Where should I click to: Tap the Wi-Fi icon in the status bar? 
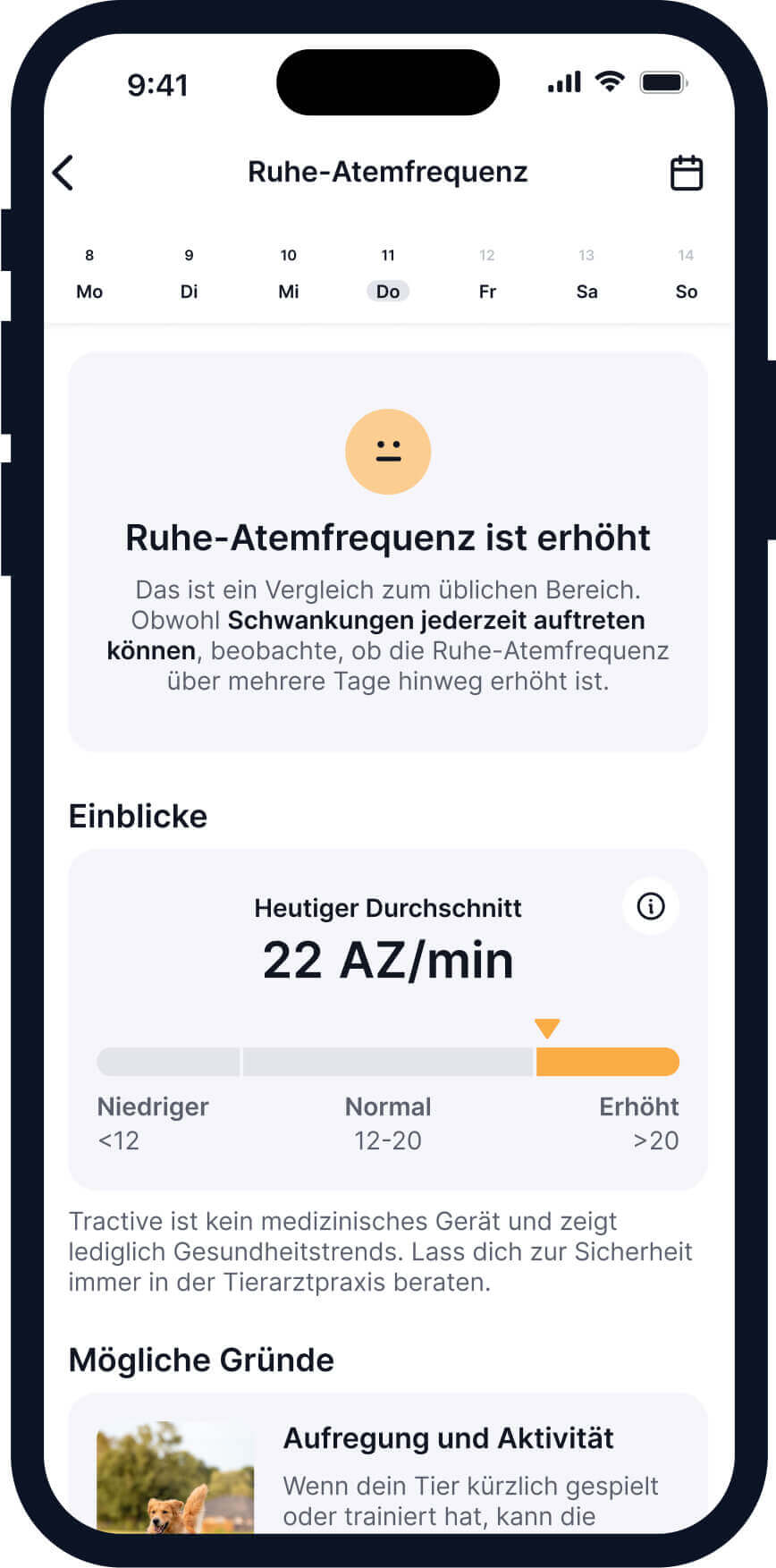[x=610, y=81]
